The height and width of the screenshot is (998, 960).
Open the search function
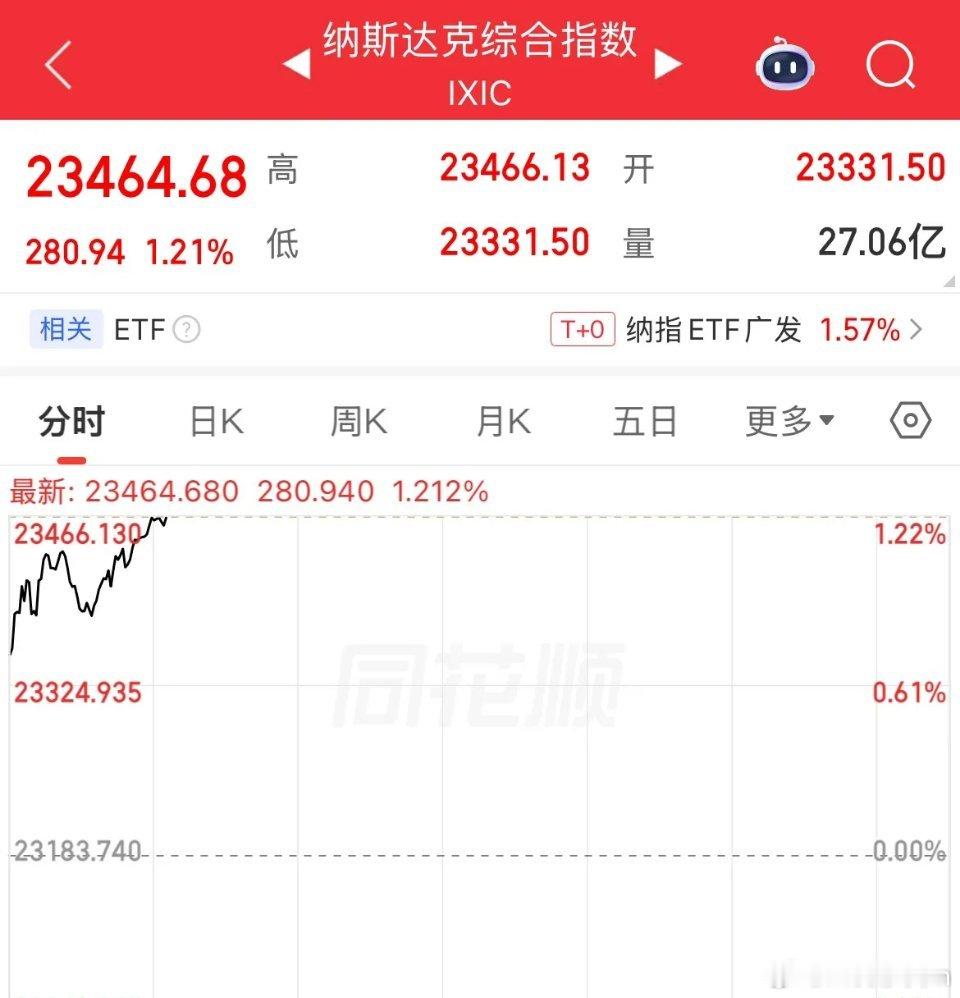tap(888, 66)
